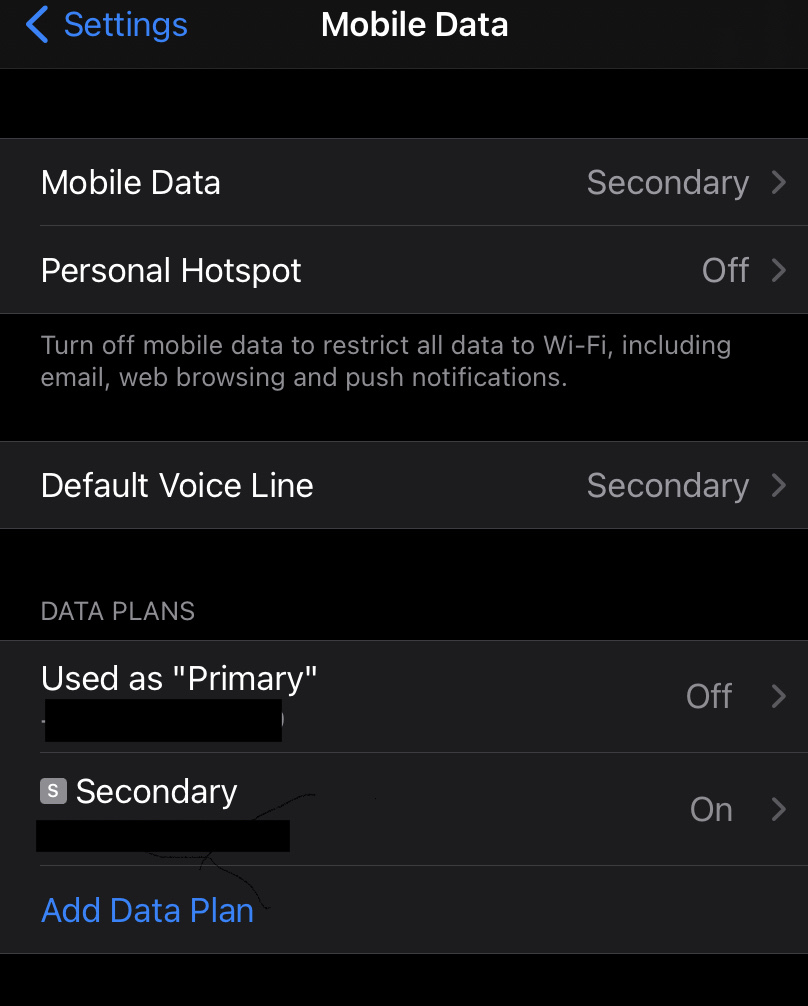808x1006 pixels.
Task: Go back to Settings
Action: (108, 25)
